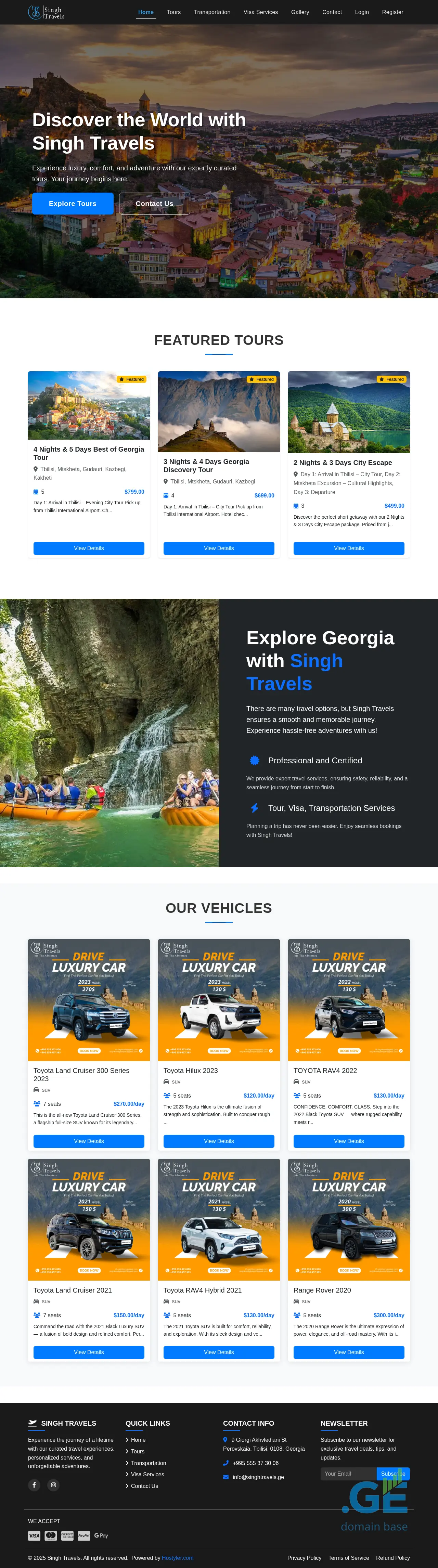Open Visa Services in Quick Links
The width and height of the screenshot is (438, 1568).
point(147,1474)
